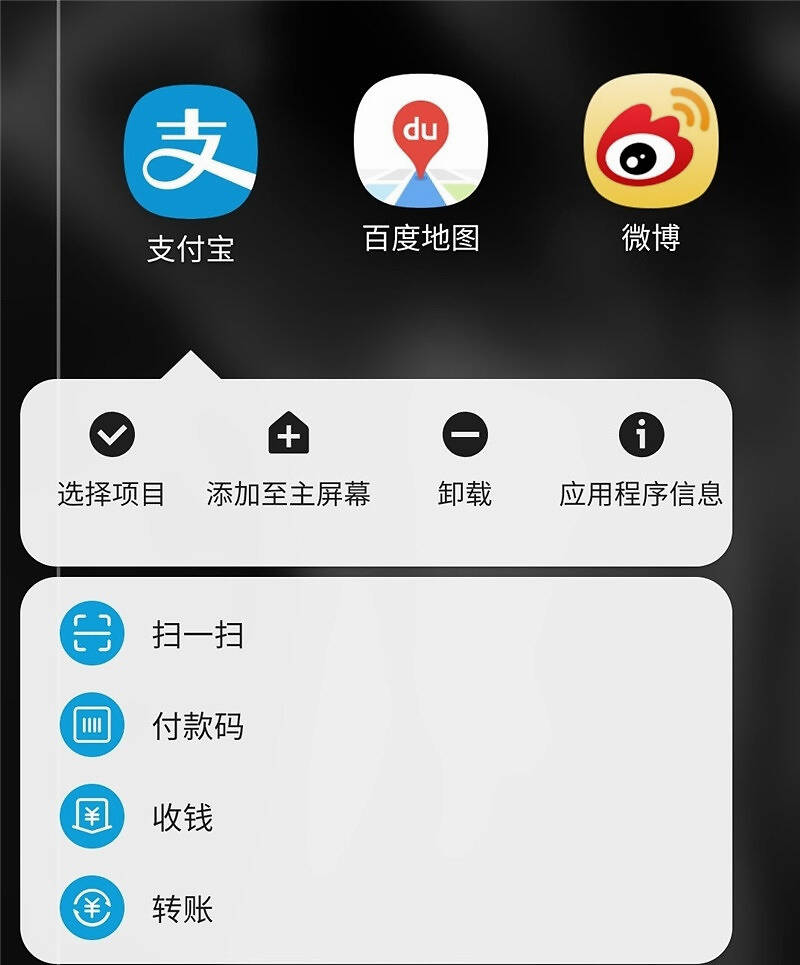The width and height of the screenshot is (800, 965).
Task: View 应用程序信息 for 支付宝
Action: point(641,458)
